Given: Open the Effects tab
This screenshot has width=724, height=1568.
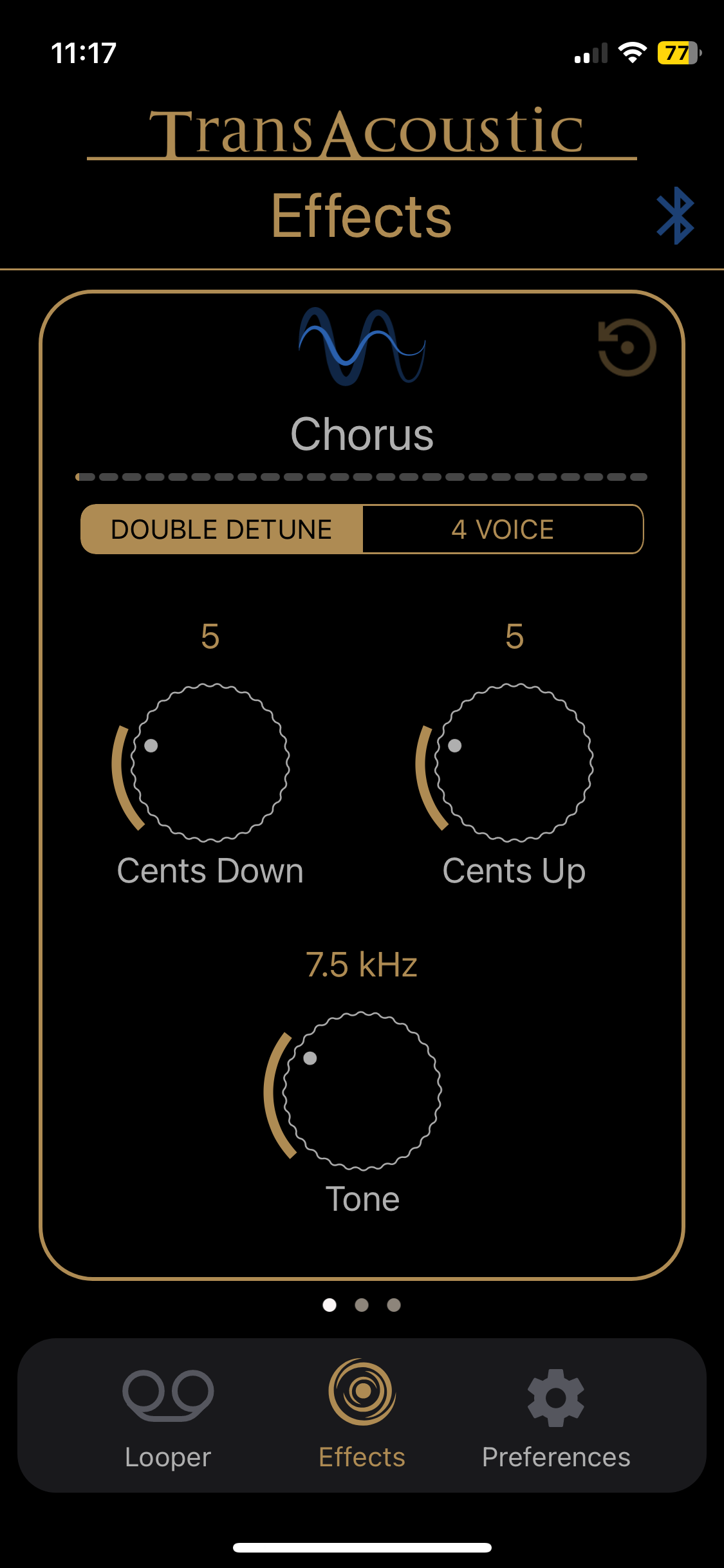Looking at the screenshot, I should click(x=362, y=1414).
